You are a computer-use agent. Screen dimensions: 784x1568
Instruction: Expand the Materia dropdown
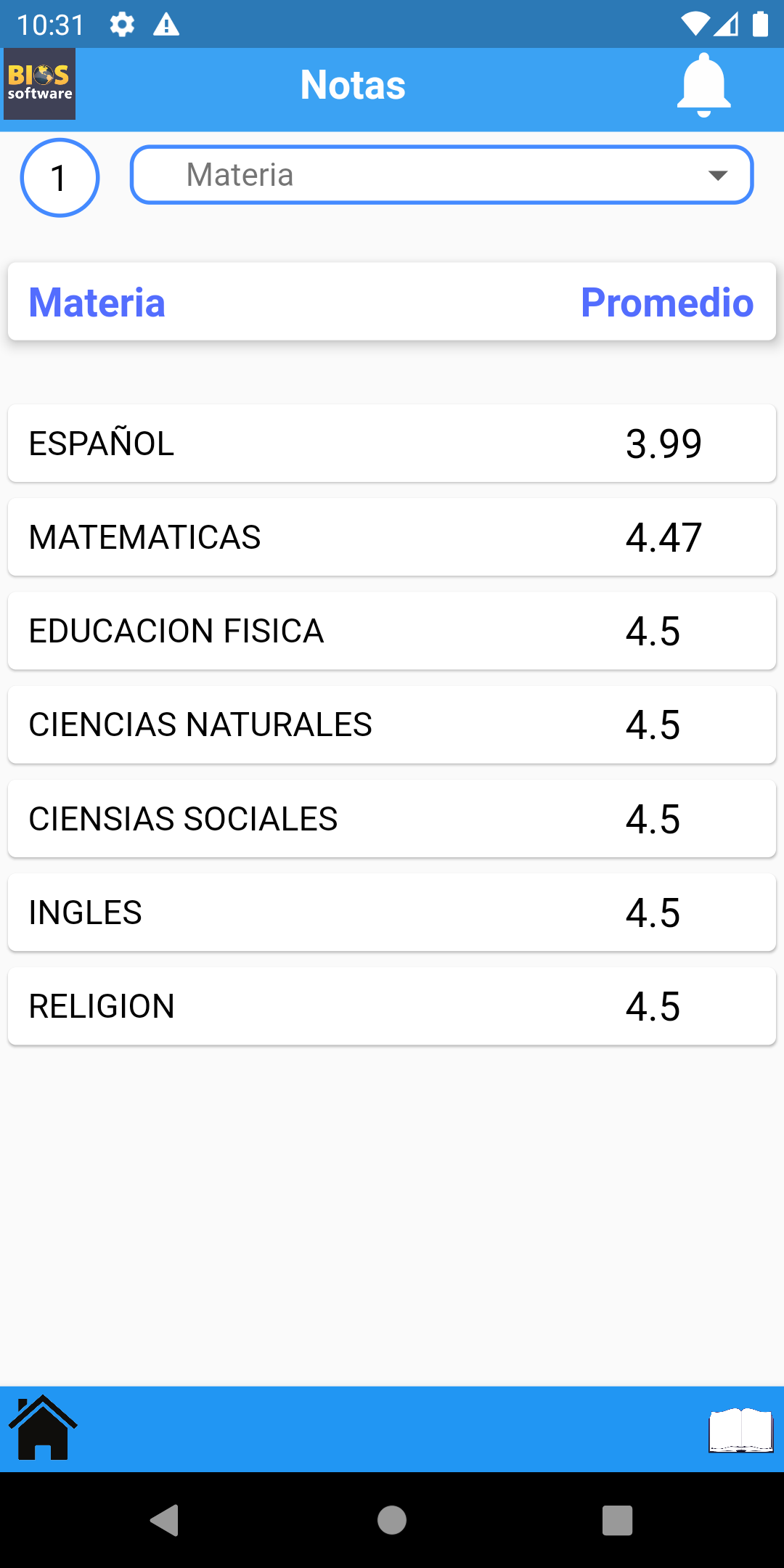click(441, 175)
